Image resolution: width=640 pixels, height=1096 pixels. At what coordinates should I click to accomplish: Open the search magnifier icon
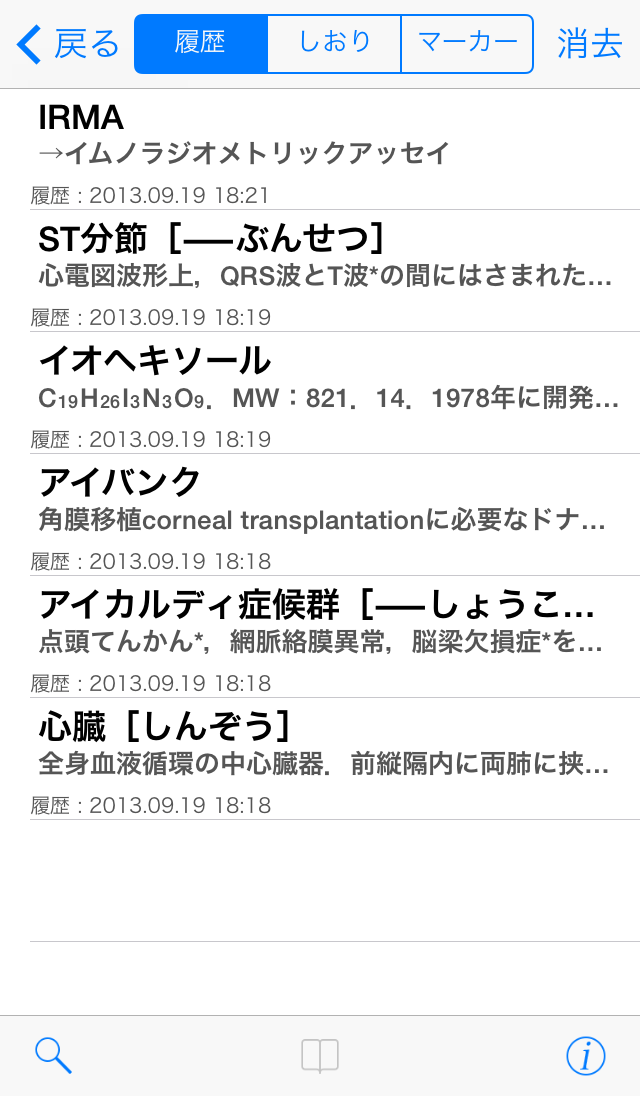click(x=53, y=1055)
